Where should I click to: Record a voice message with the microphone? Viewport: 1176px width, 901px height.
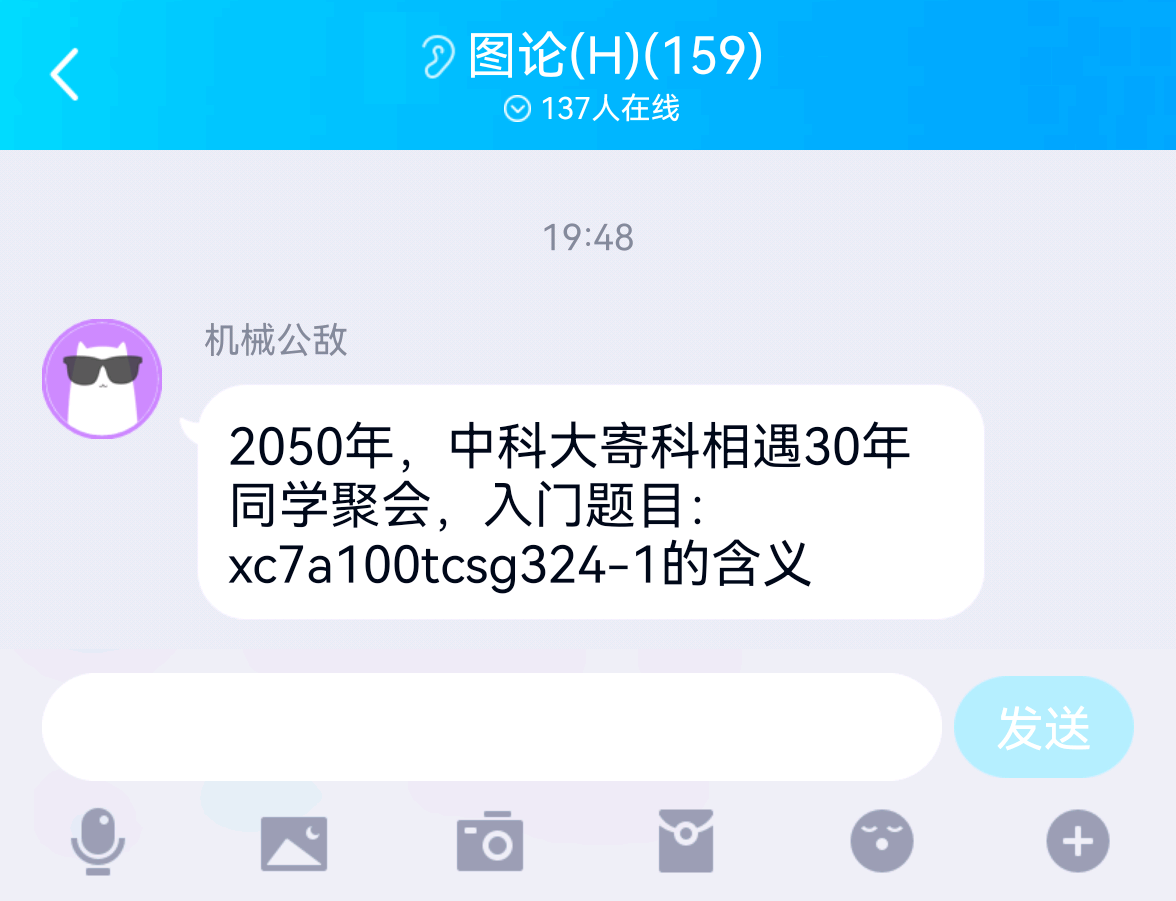[x=98, y=842]
